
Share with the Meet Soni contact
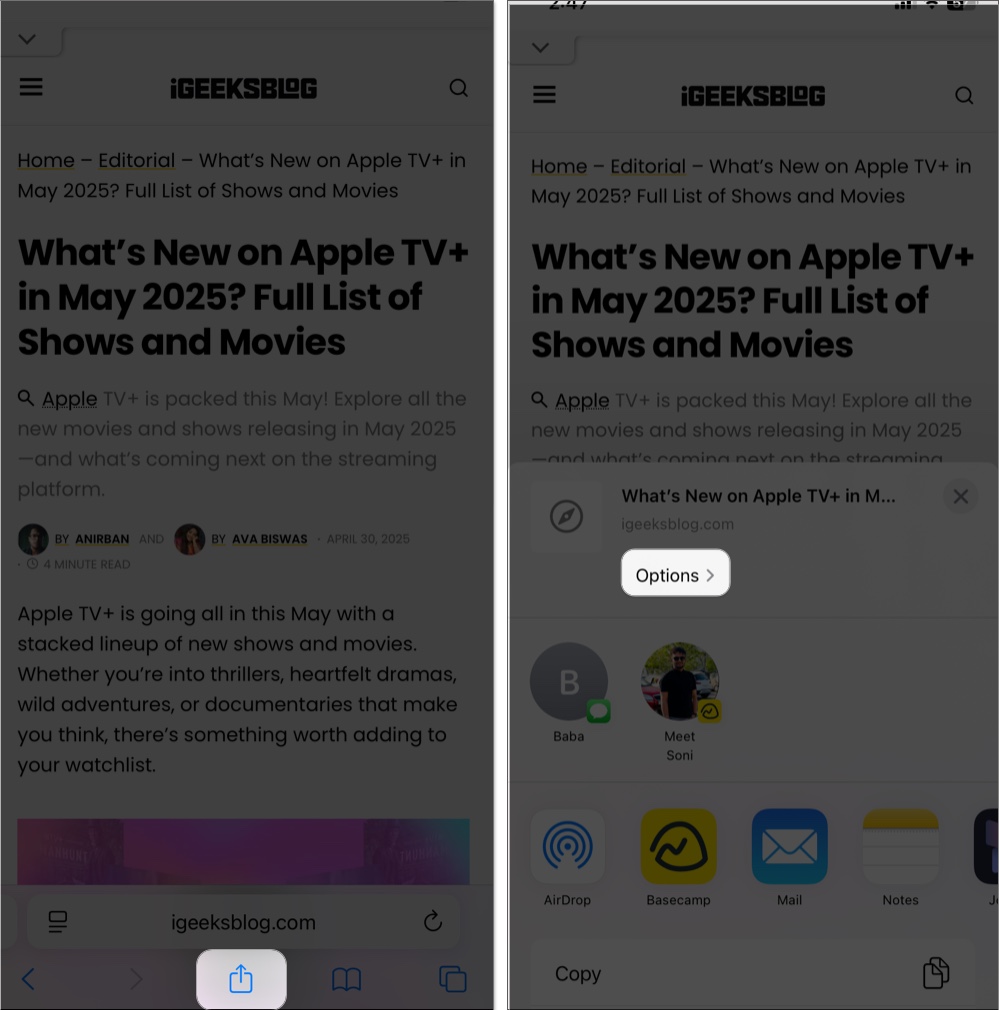pyautogui.click(x=680, y=682)
